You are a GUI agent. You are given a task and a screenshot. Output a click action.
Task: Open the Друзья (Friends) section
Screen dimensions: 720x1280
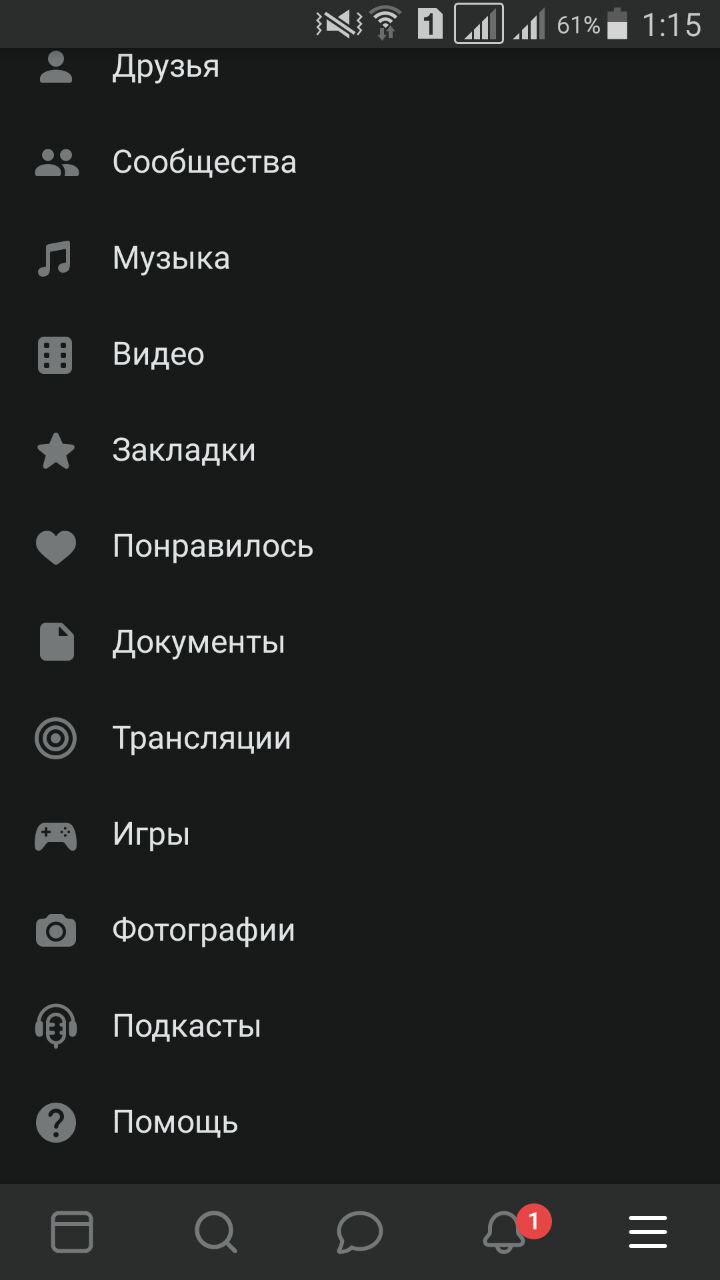point(165,68)
